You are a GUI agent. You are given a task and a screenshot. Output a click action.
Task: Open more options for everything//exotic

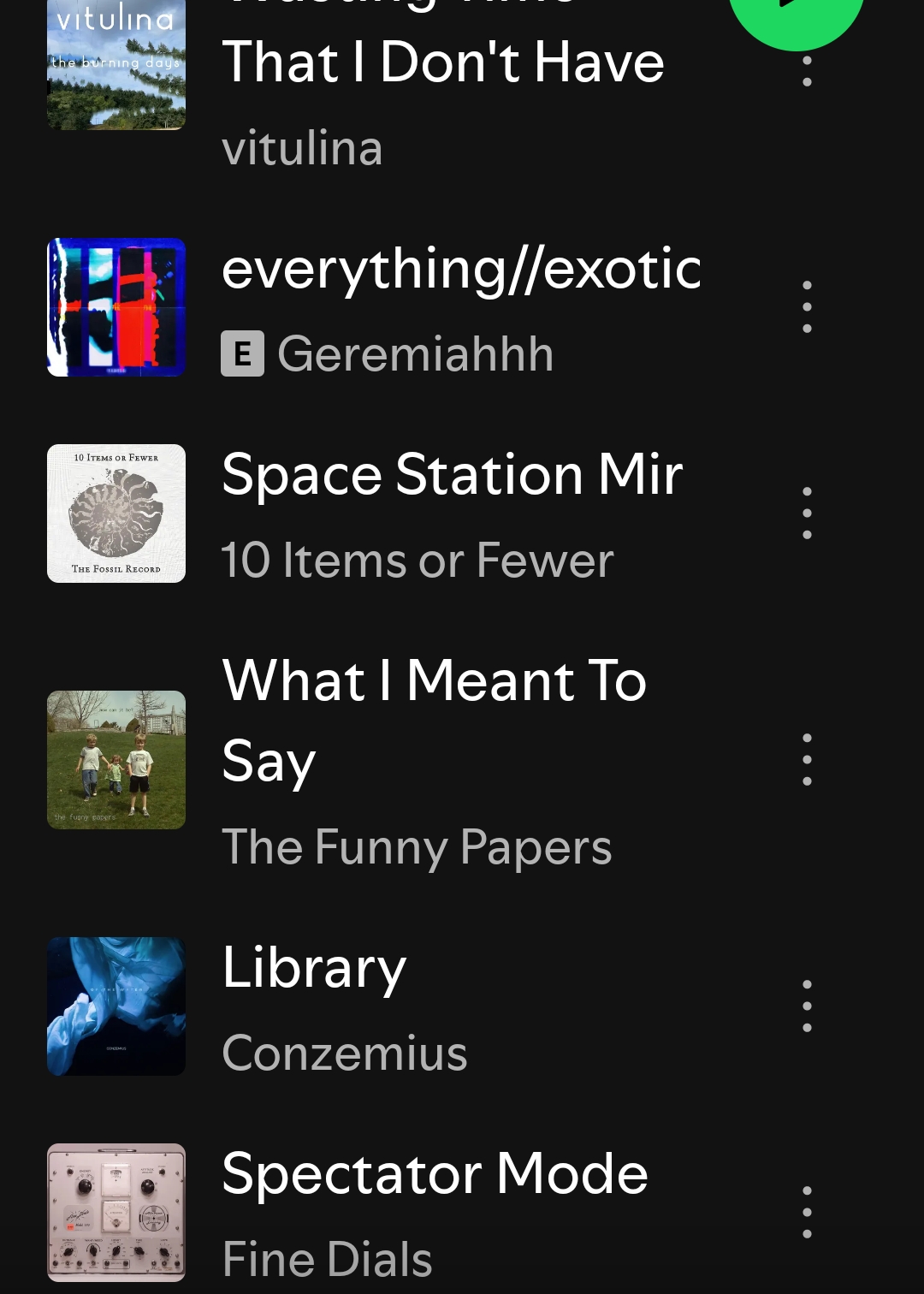[x=807, y=307]
